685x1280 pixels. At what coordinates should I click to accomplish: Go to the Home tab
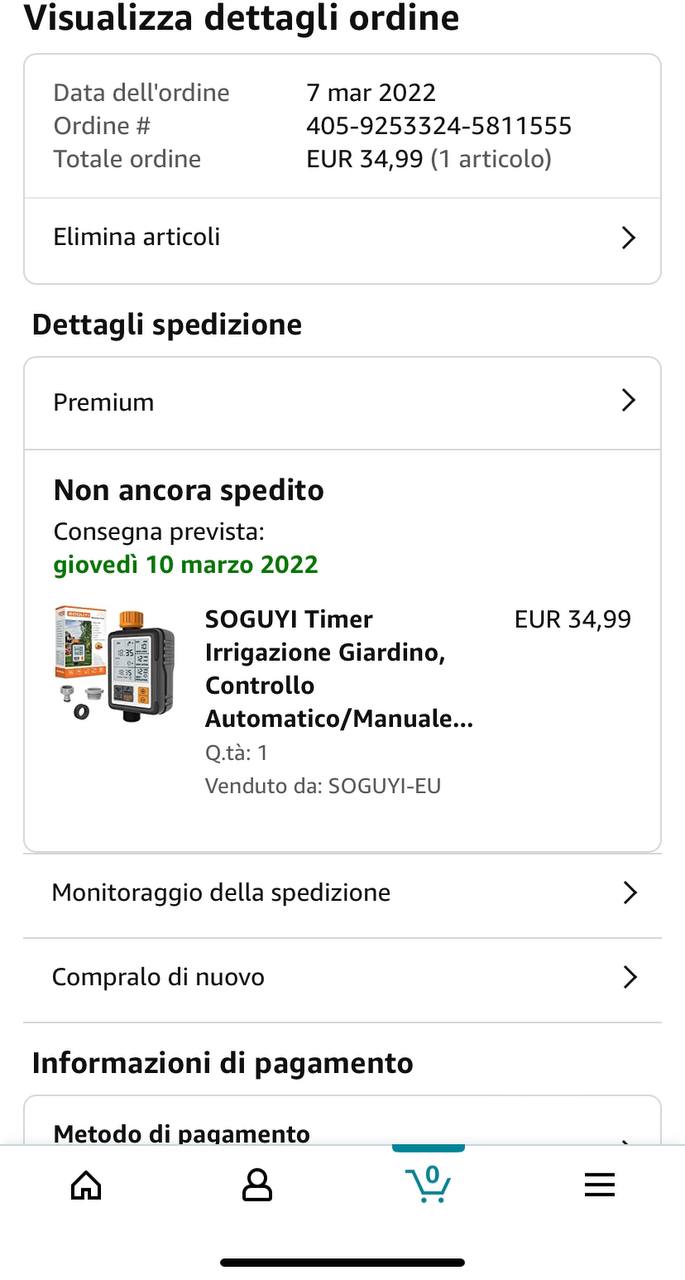coord(86,1185)
